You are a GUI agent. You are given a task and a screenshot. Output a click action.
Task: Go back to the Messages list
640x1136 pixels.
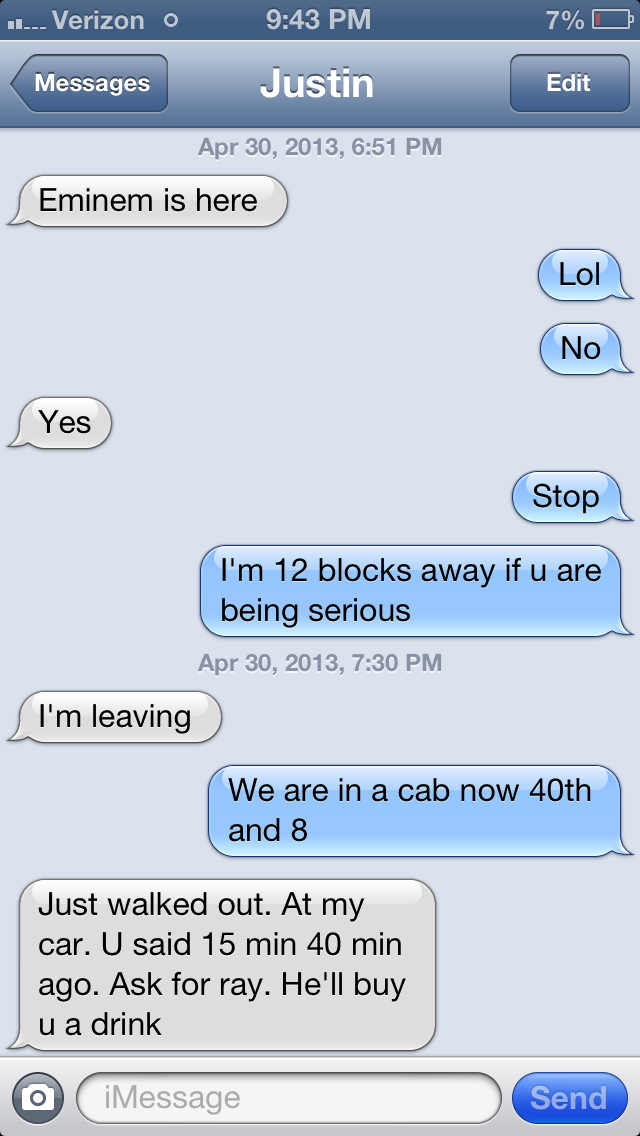(x=90, y=84)
